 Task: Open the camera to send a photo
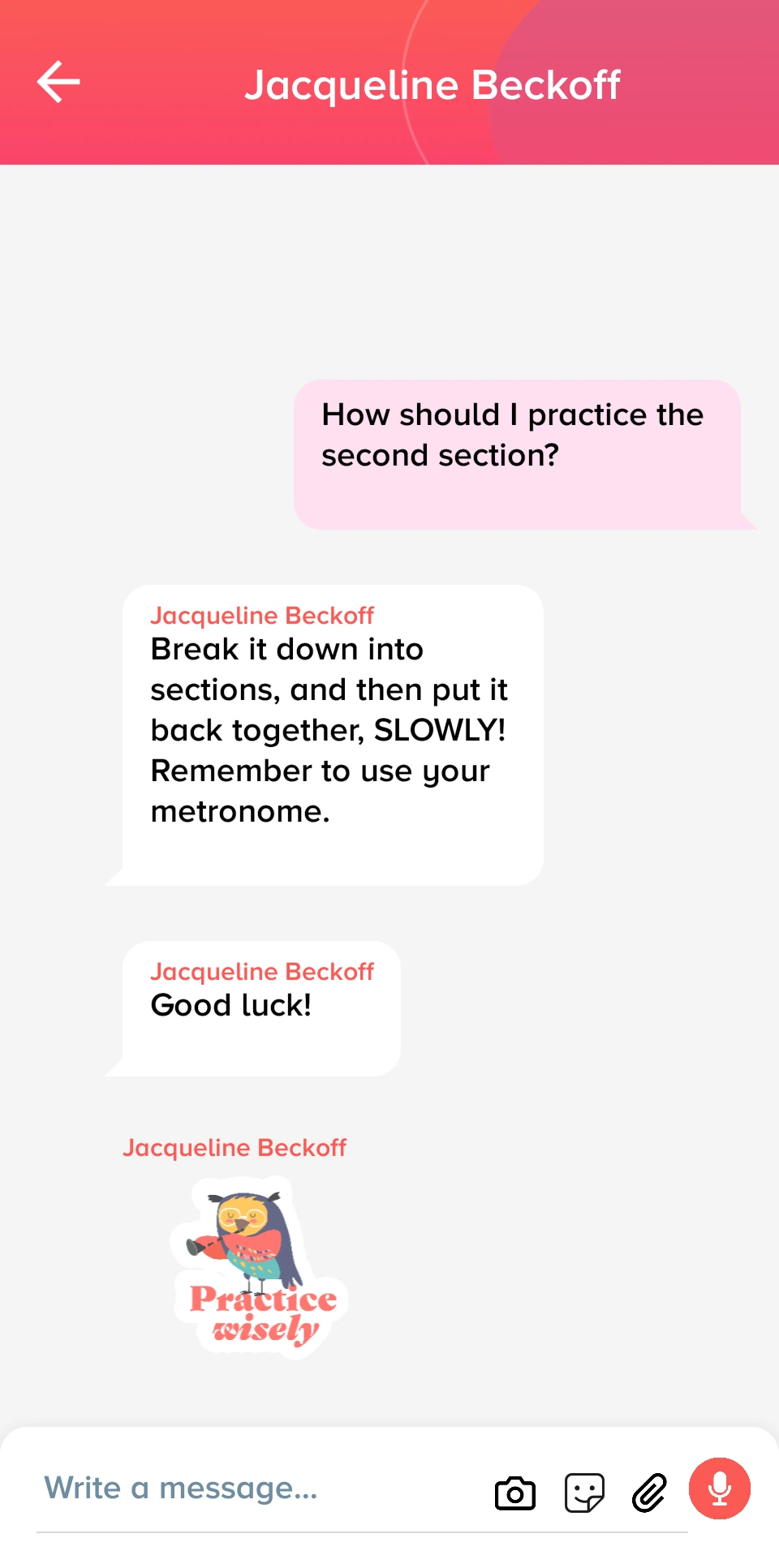(x=515, y=1493)
